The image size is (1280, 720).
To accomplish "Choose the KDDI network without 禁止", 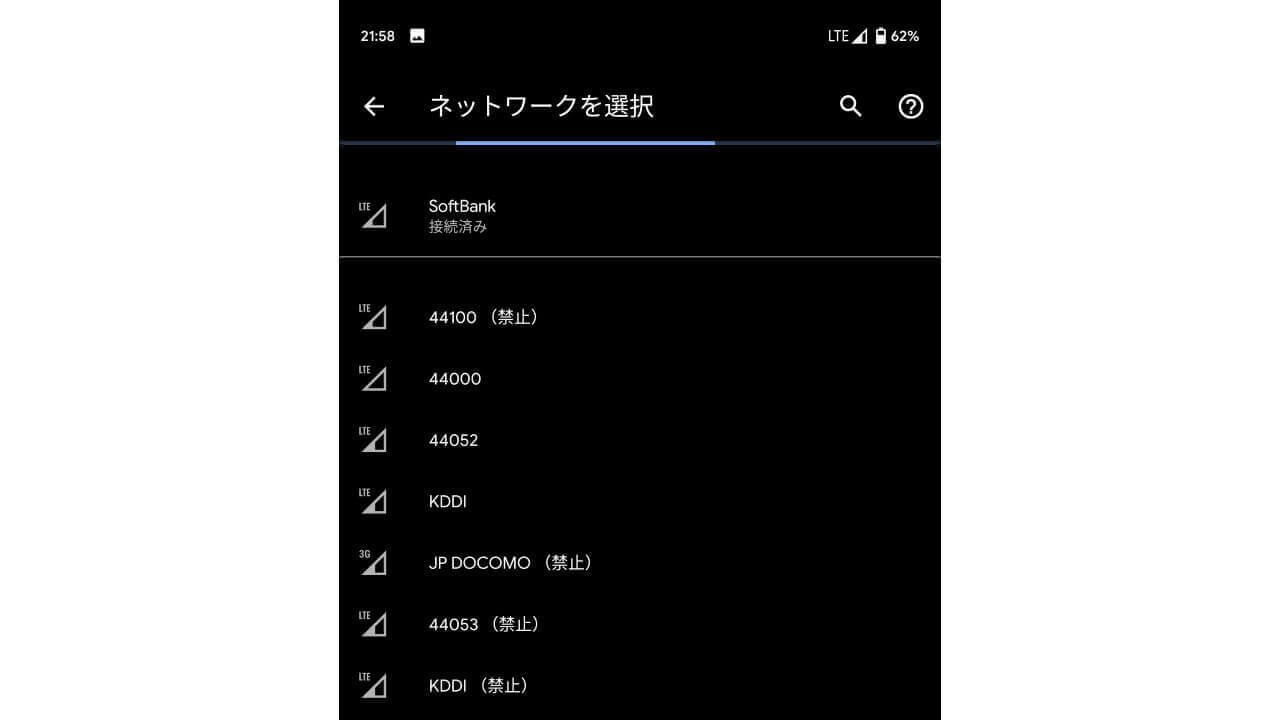I will tap(448, 502).
